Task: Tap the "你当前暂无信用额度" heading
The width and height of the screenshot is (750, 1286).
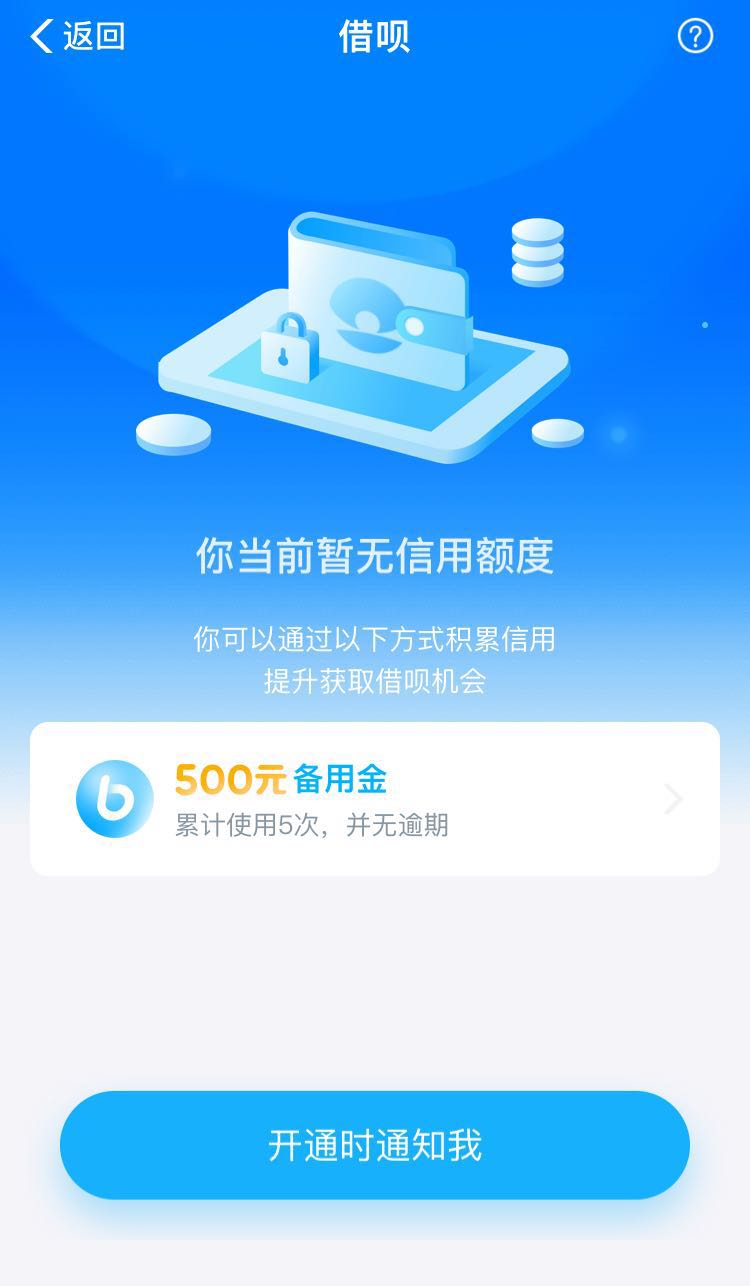Action: pyautogui.click(x=374, y=557)
